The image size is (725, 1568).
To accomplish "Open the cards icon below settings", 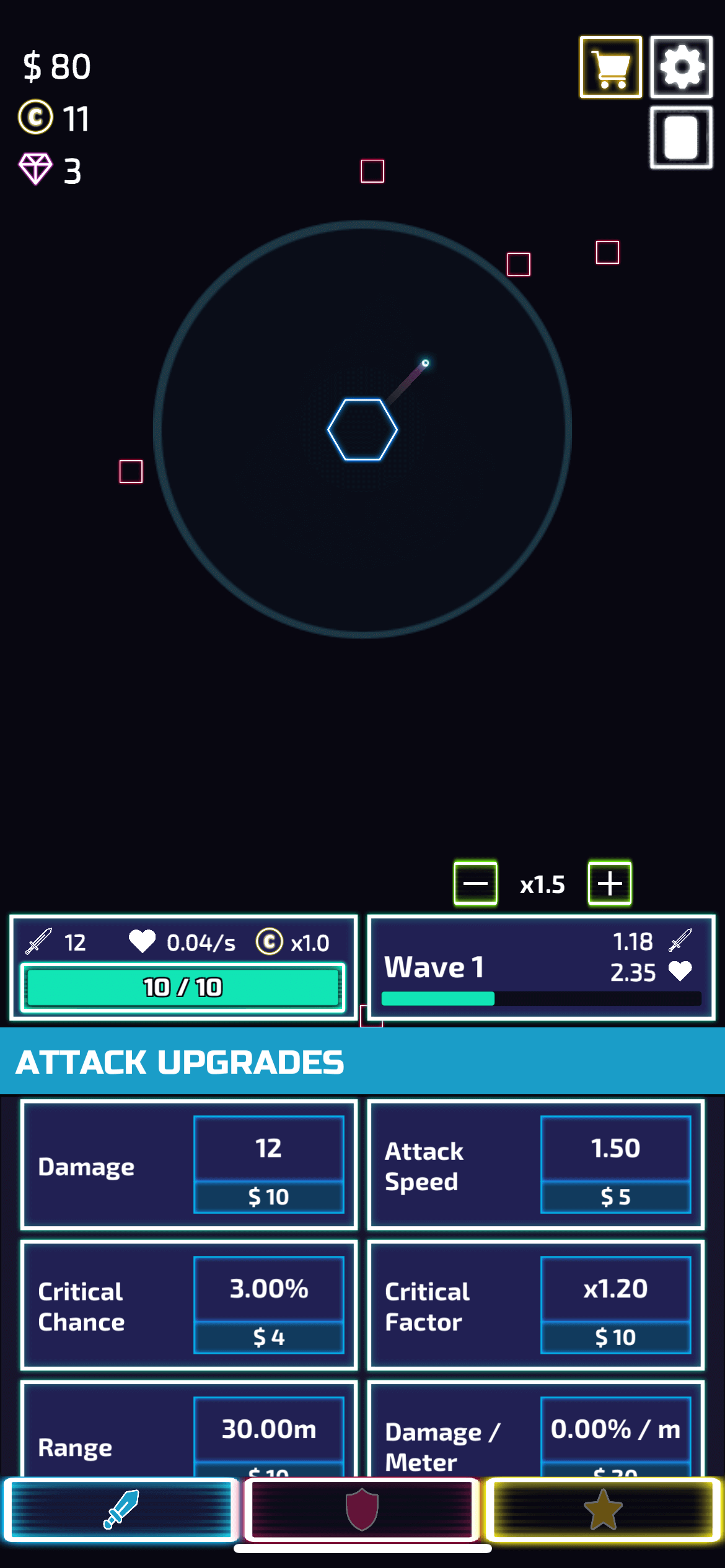I will point(681,137).
